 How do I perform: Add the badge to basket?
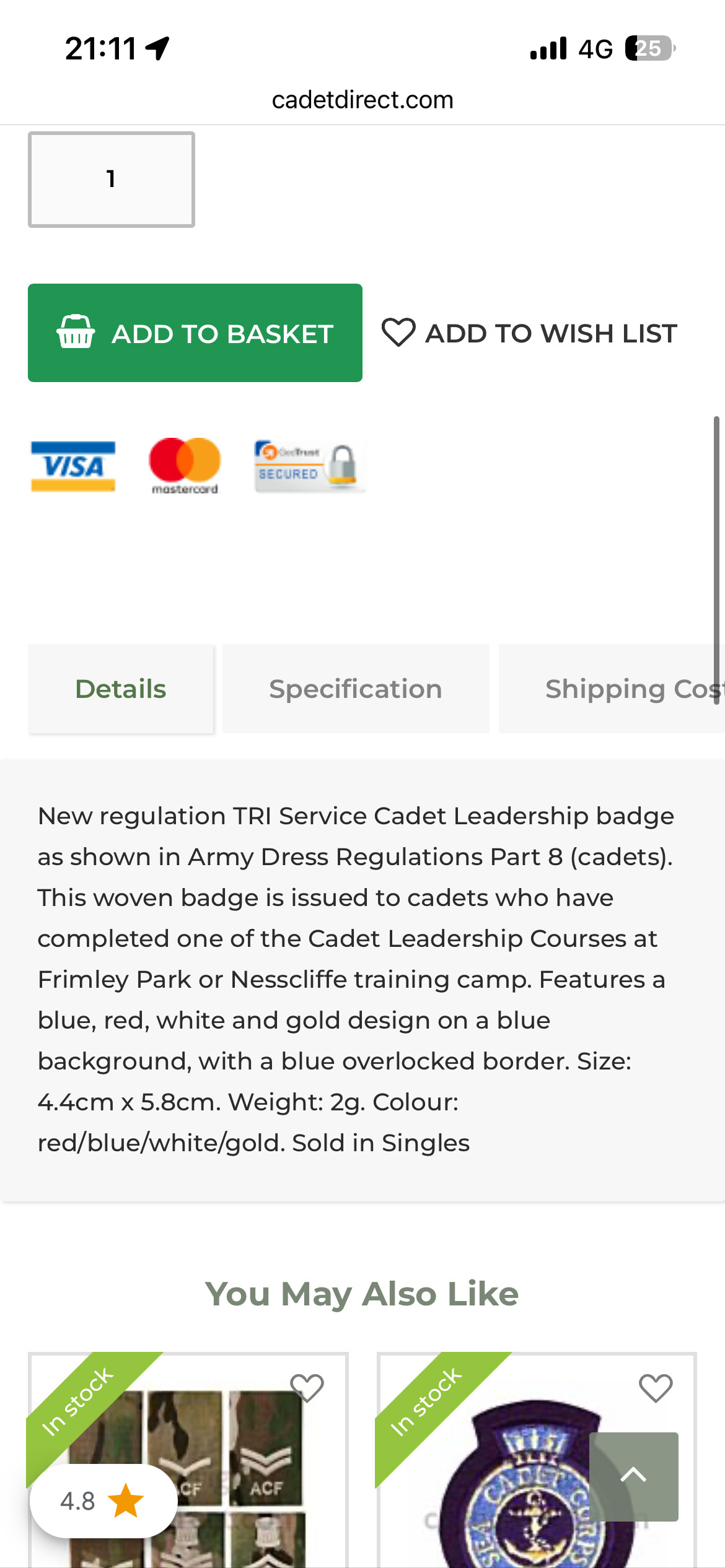tap(195, 333)
